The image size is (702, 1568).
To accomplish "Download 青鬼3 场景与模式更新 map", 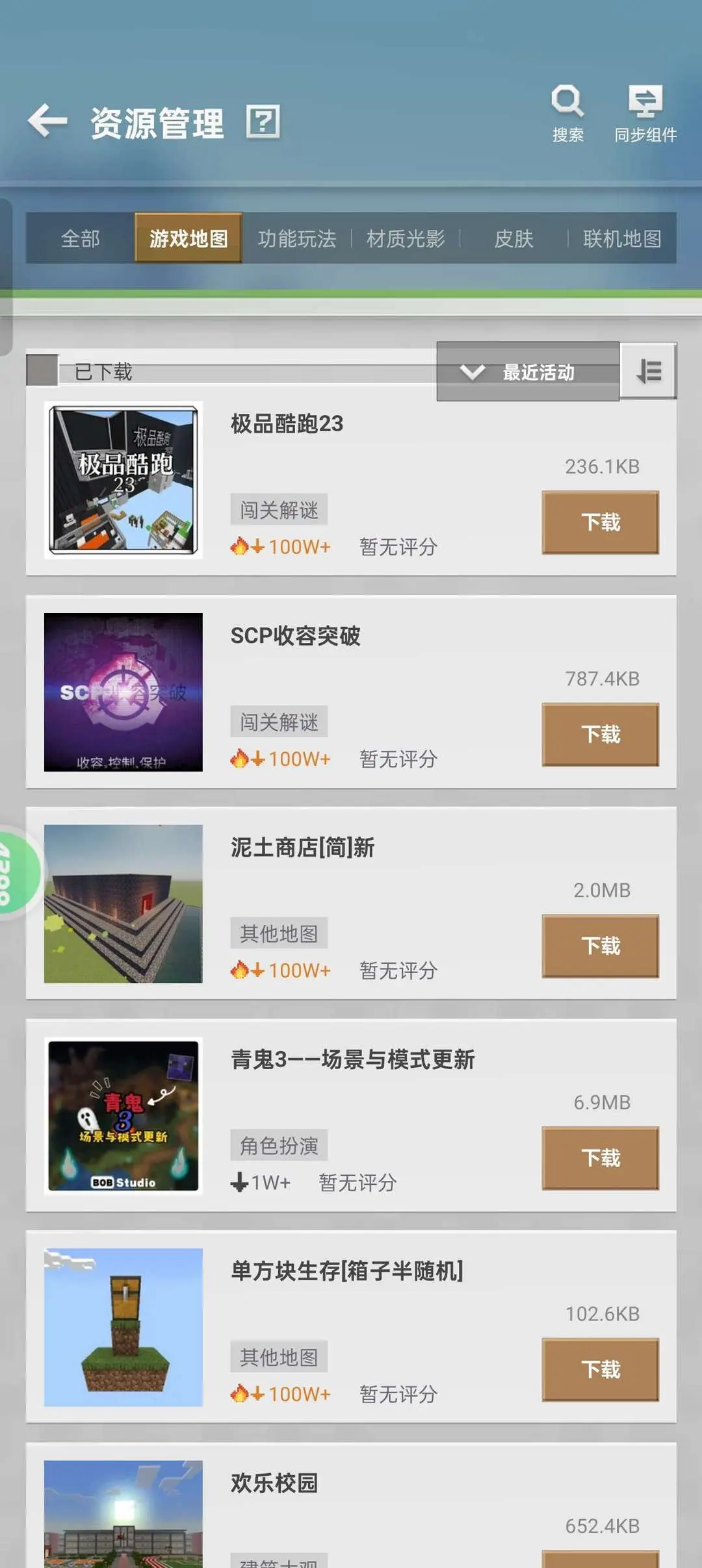I will pyautogui.click(x=600, y=1157).
